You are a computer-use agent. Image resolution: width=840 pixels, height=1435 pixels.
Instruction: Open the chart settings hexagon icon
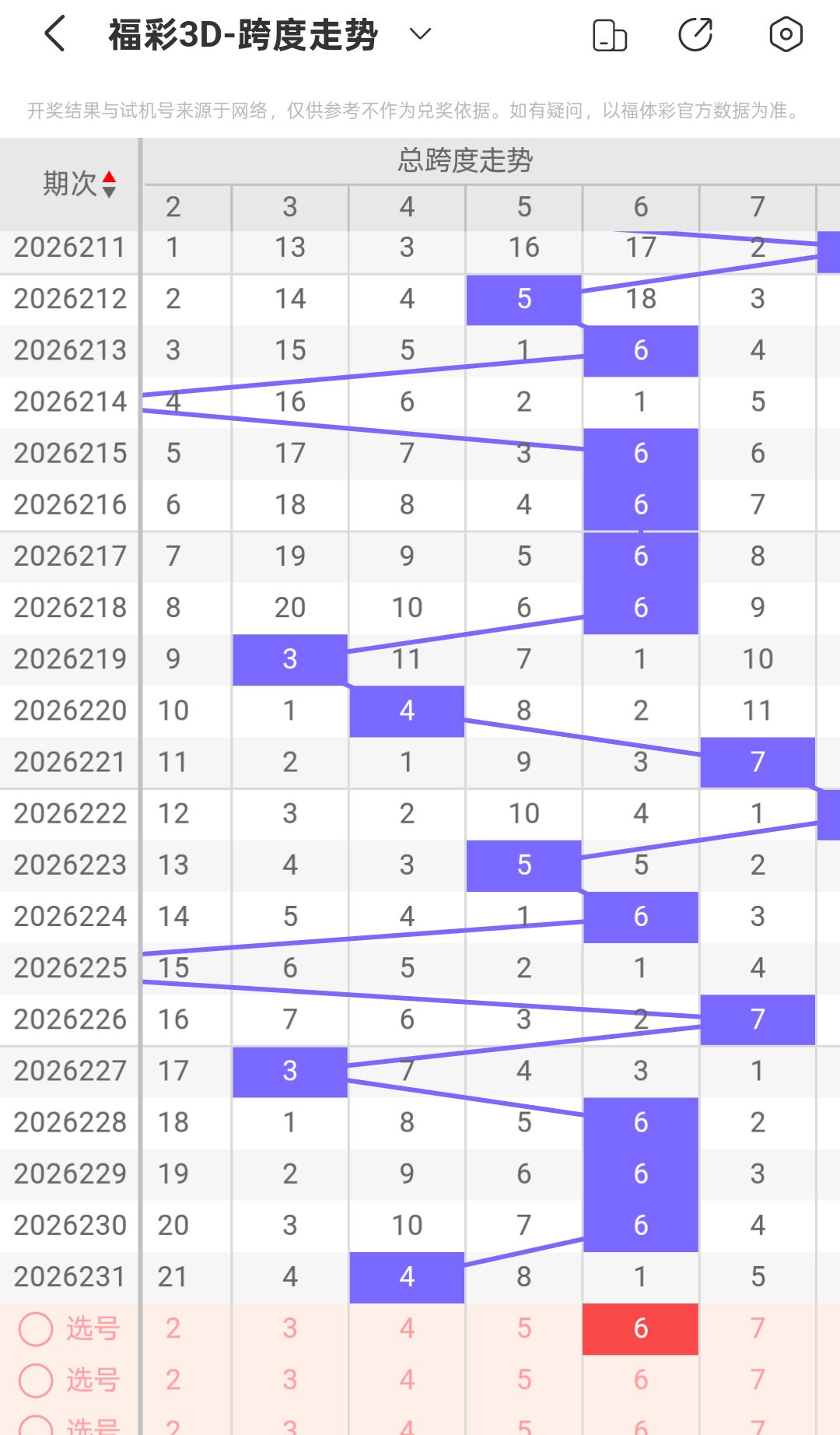point(786,34)
